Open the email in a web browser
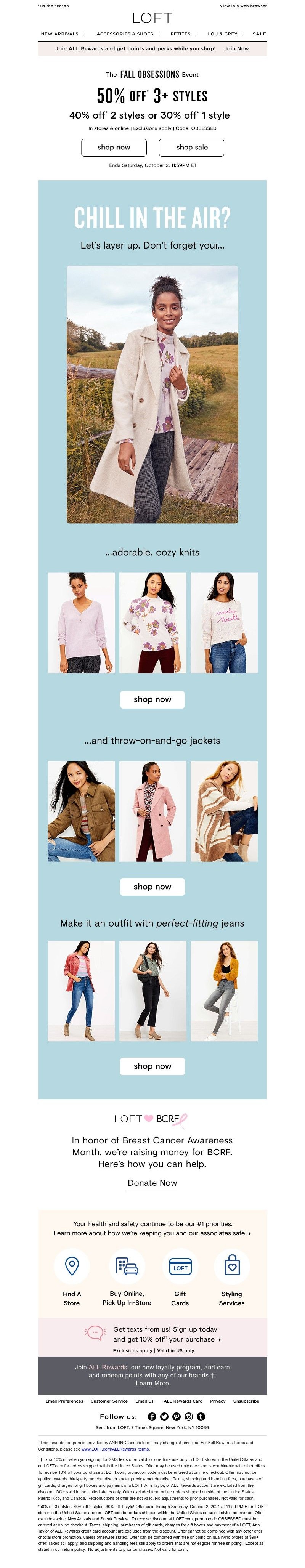Viewport: 305px width, 1568px height. click(x=253, y=6)
